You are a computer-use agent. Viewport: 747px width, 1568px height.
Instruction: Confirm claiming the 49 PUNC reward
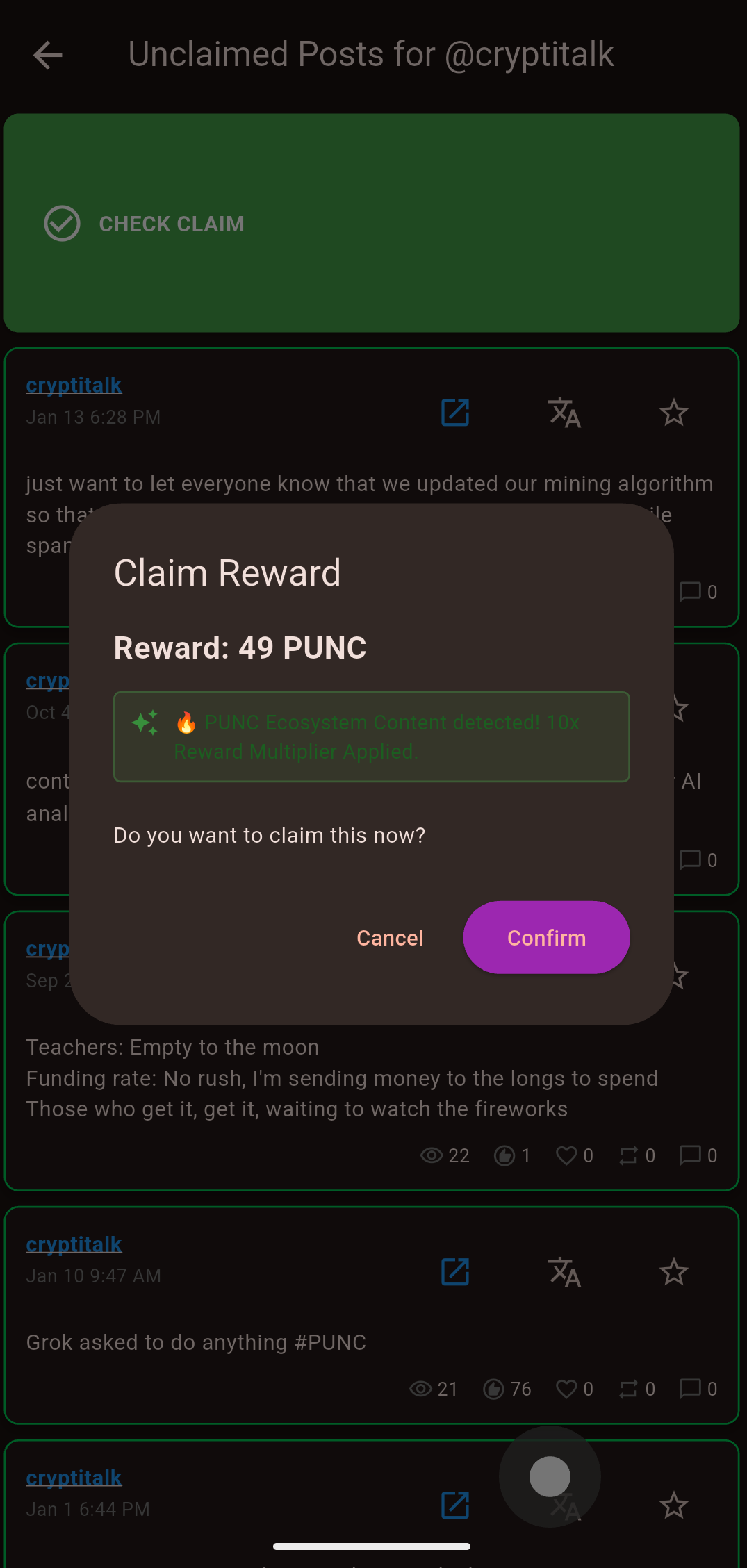pyautogui.click(x=546, y=937)
